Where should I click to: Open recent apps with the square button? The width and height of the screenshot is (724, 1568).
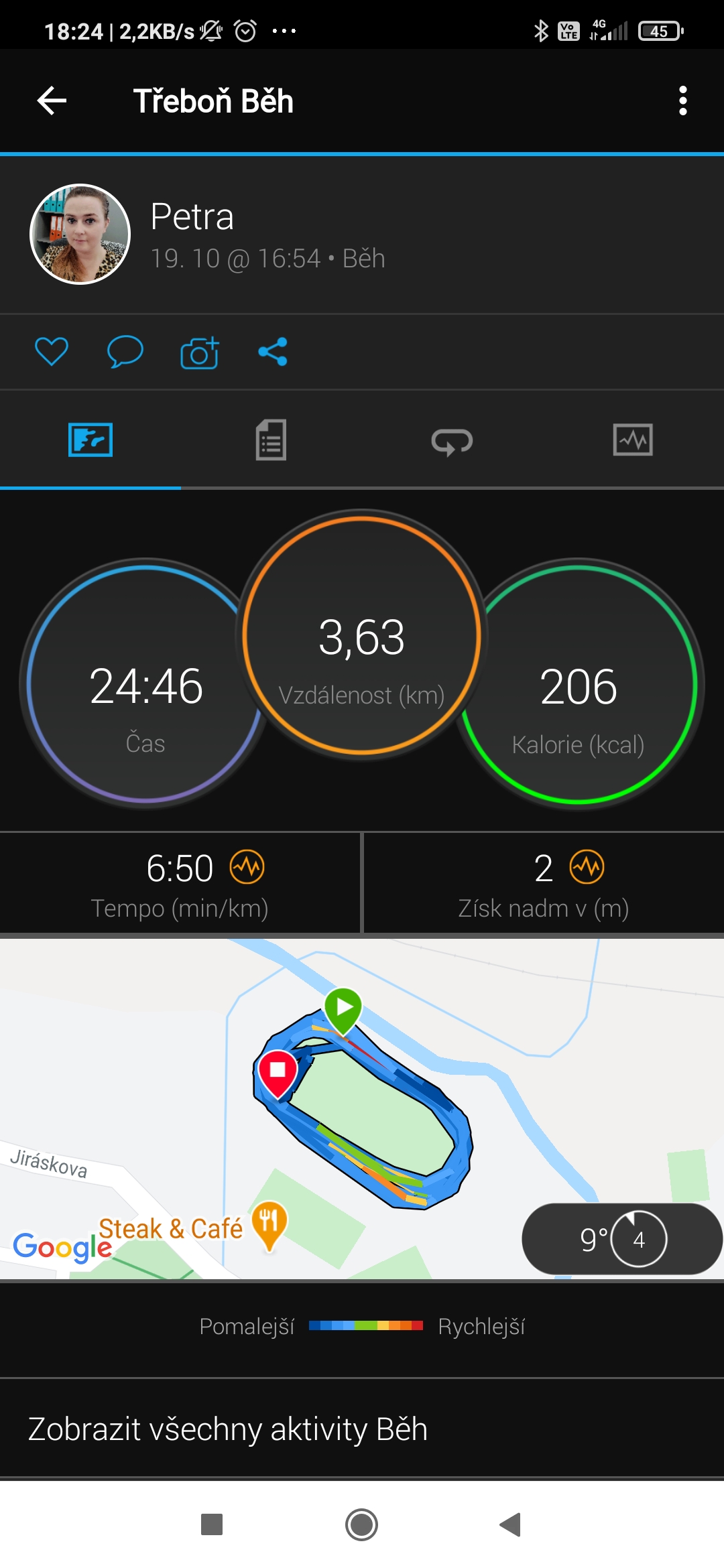(212, 1525)
